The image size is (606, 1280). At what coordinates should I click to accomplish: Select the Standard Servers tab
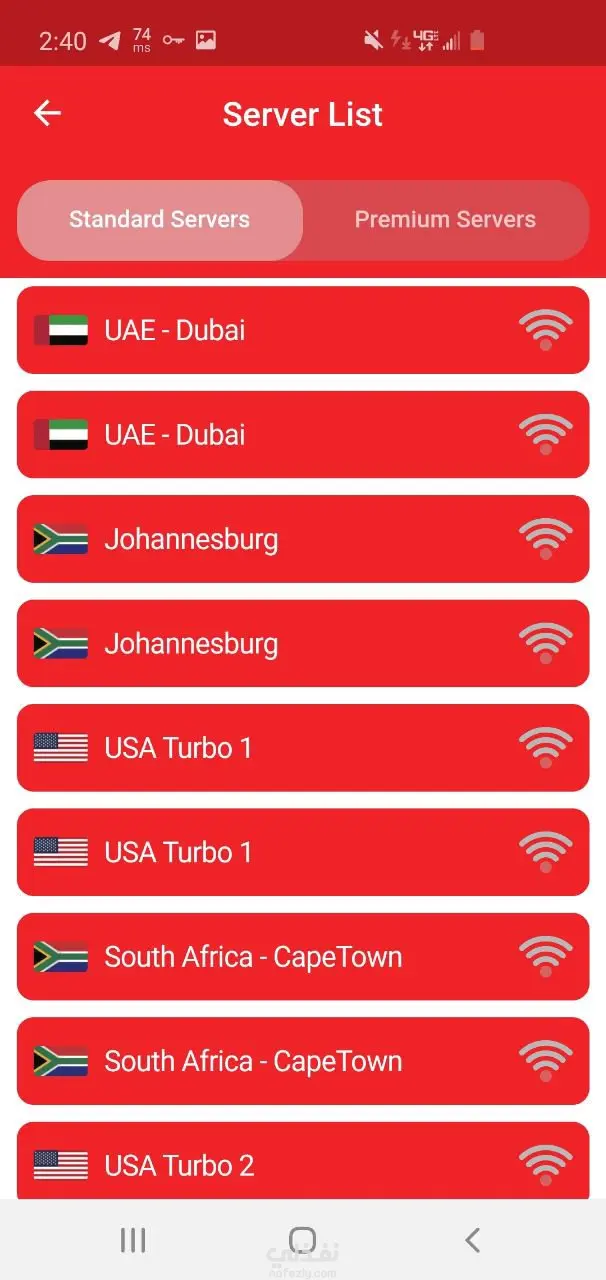[x=160, y=220]
